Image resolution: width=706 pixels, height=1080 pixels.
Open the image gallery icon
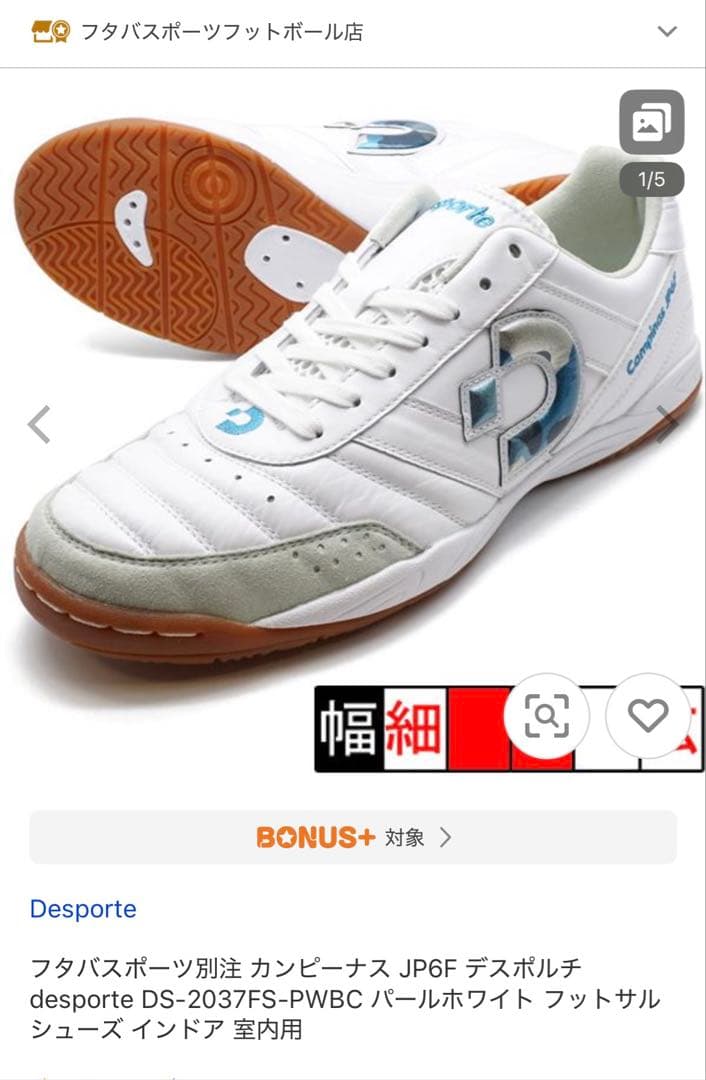coord(651,123)
